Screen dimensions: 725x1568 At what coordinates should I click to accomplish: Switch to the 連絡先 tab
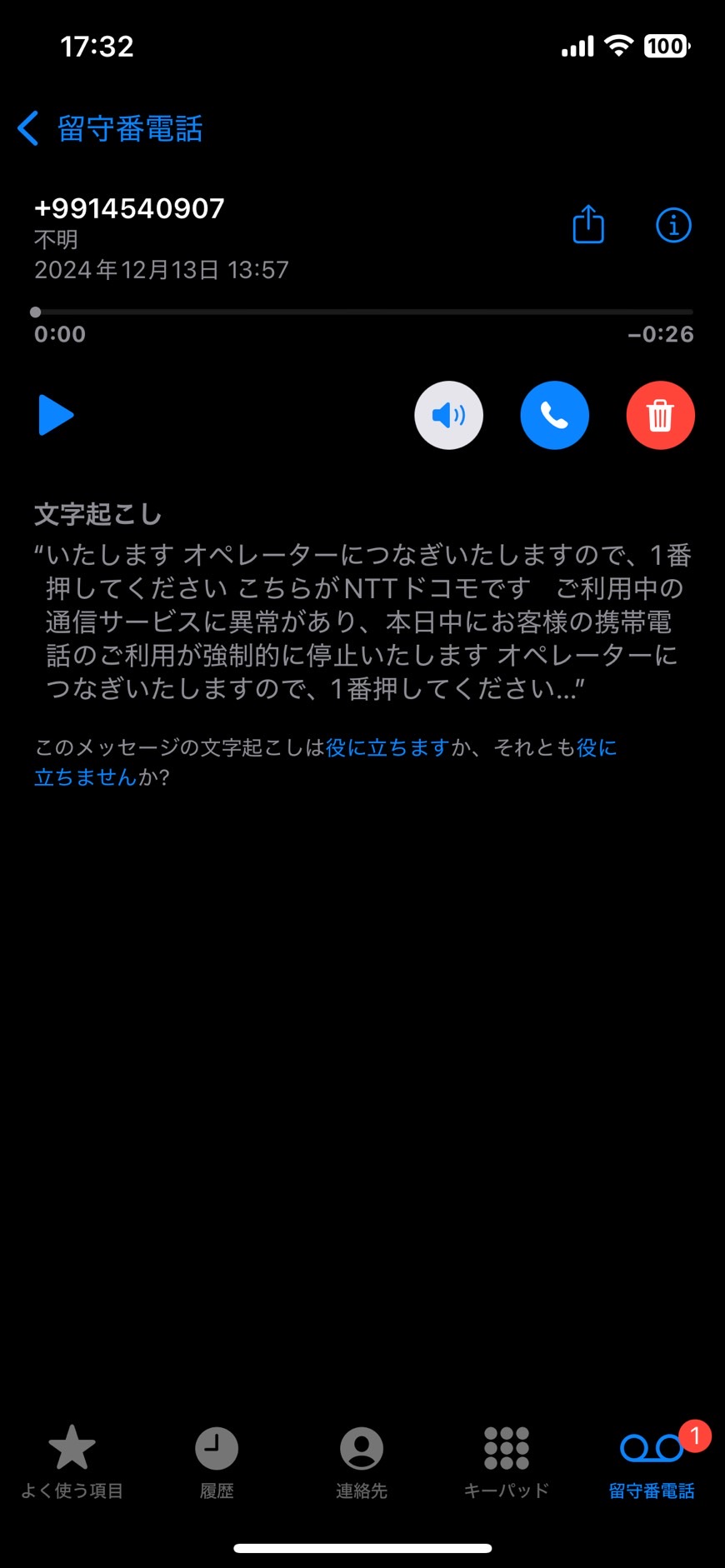click(362, 1461)
